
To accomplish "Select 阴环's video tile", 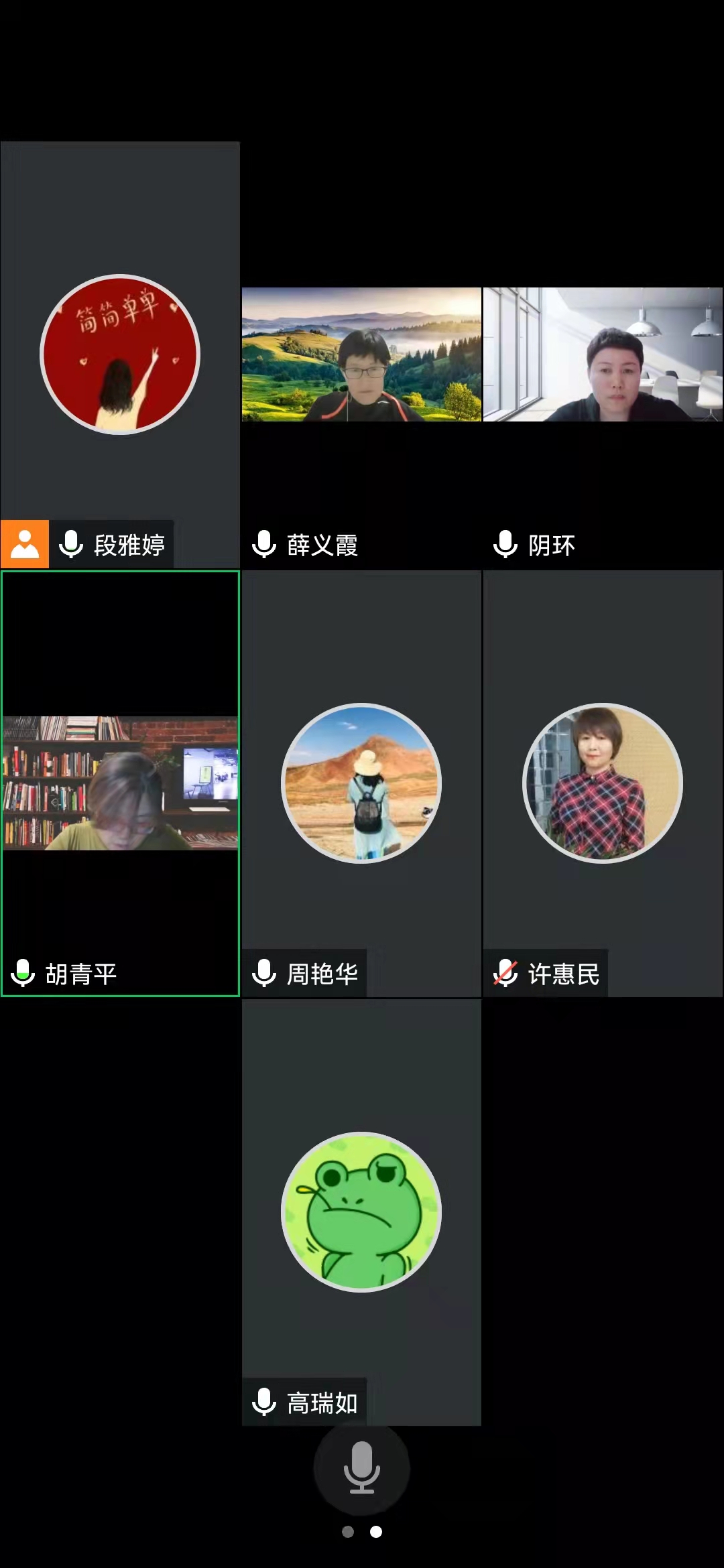I will pyautogui.click(x=603, y=354).
